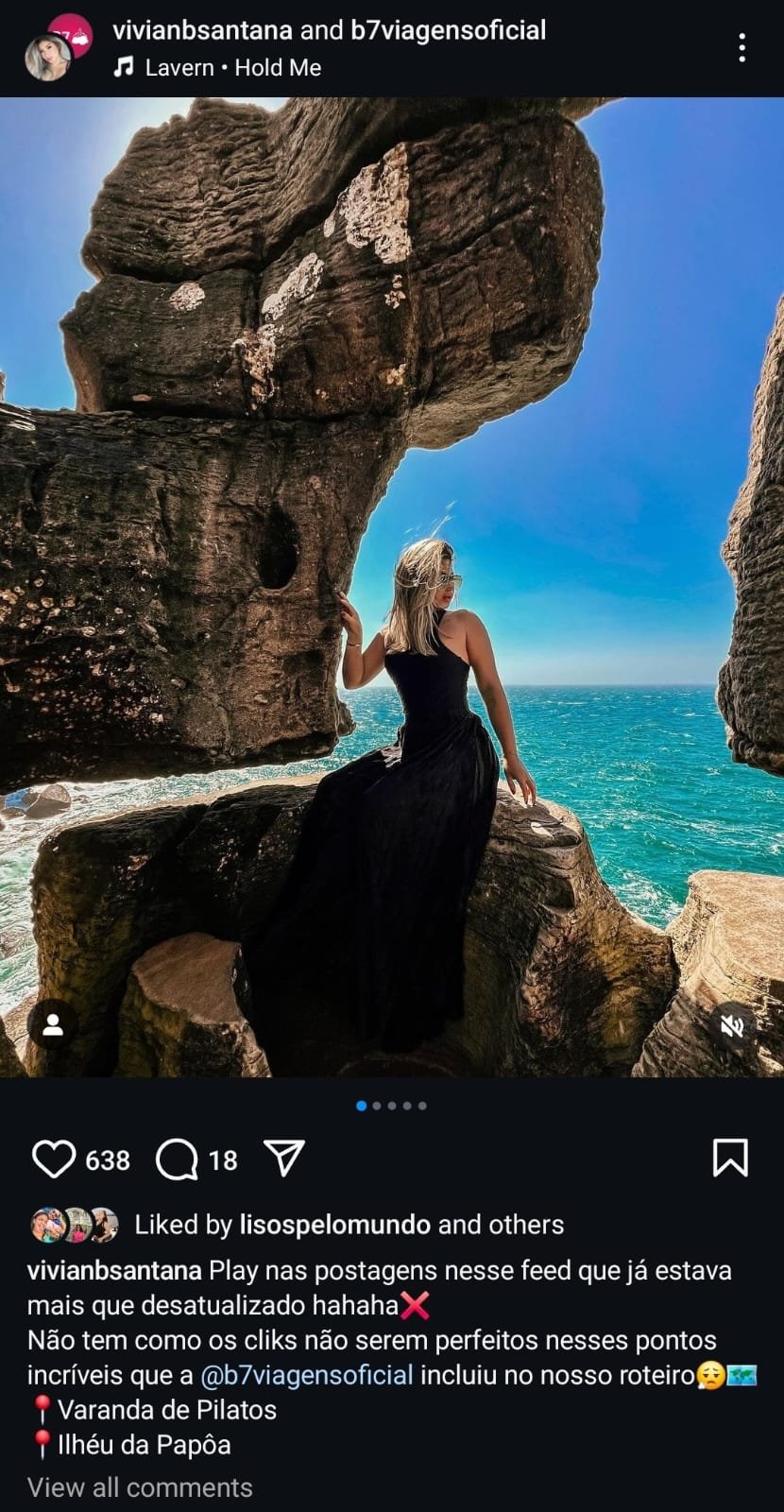The width and height of the screenshot is (784, 1512).
Task: Save the post with the bookmark icon
Action: coord(729,1159)
